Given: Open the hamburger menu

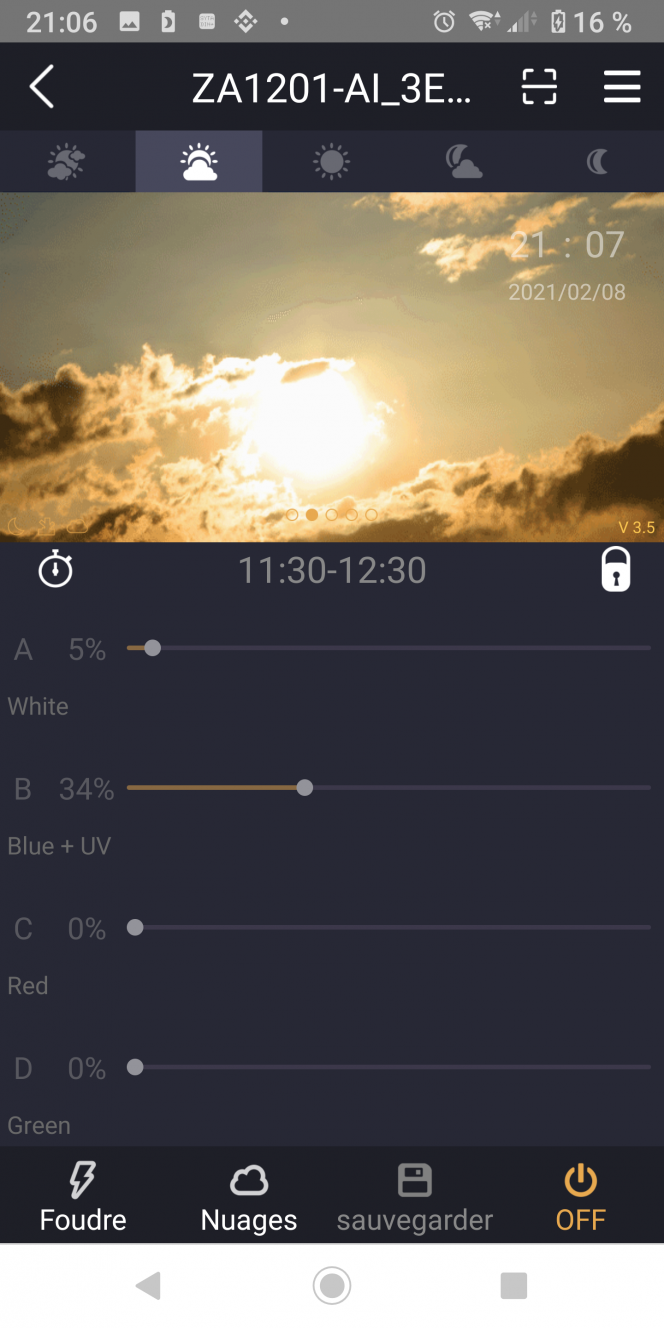Looking at the screenshot, I should [622, 88].
